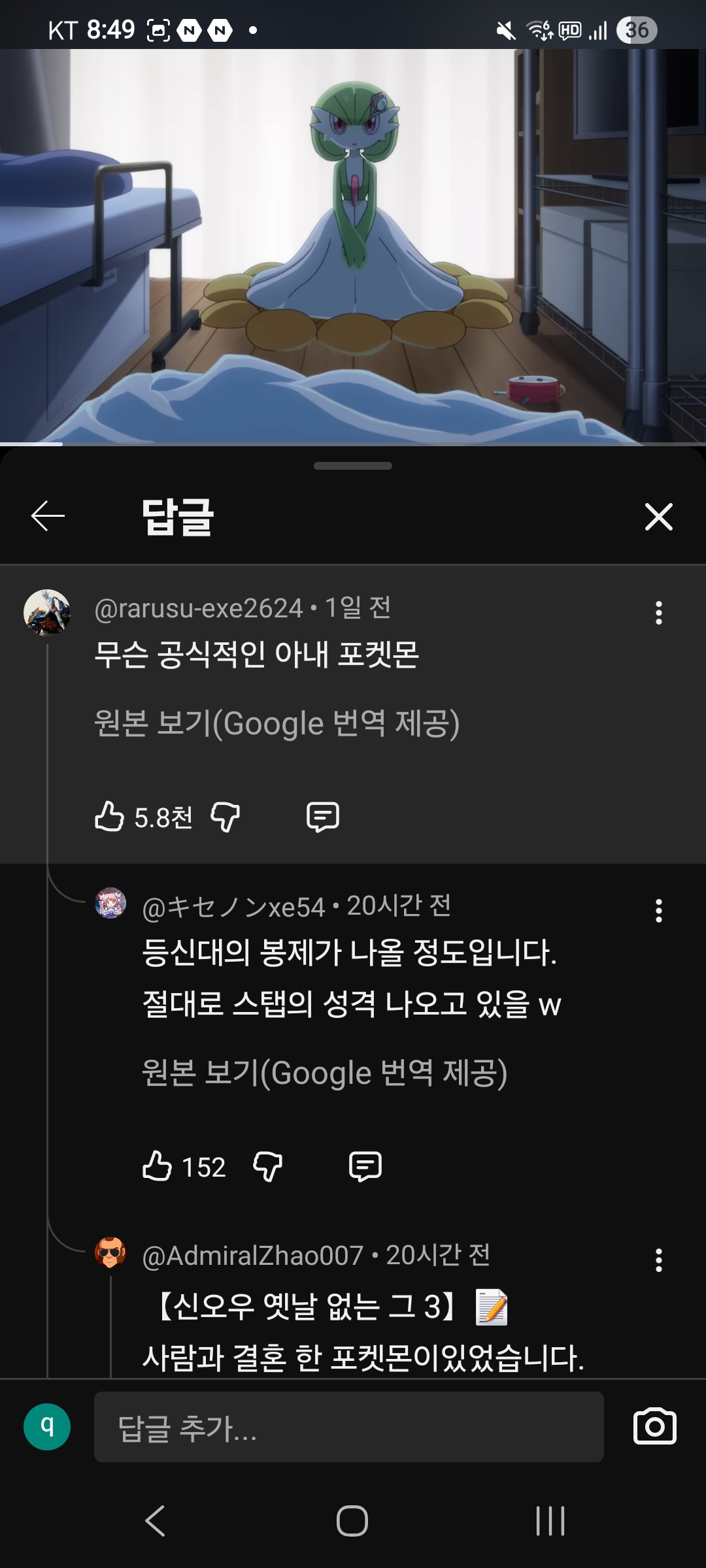The image size is (706, 1568).
Task: Reply to rarusu-exe2624's comment
Action: pyautogui.click(x=323, y=817)
